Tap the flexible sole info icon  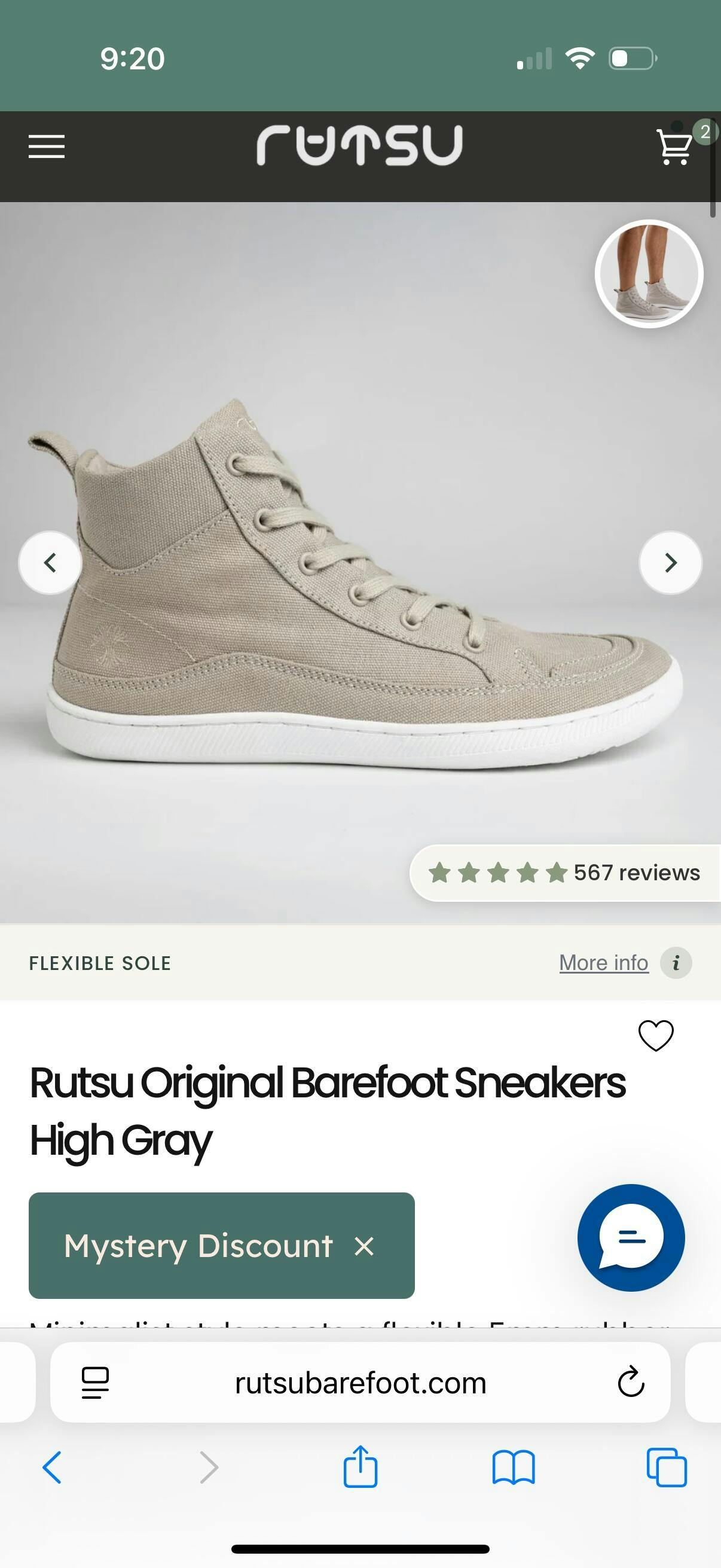676,963
